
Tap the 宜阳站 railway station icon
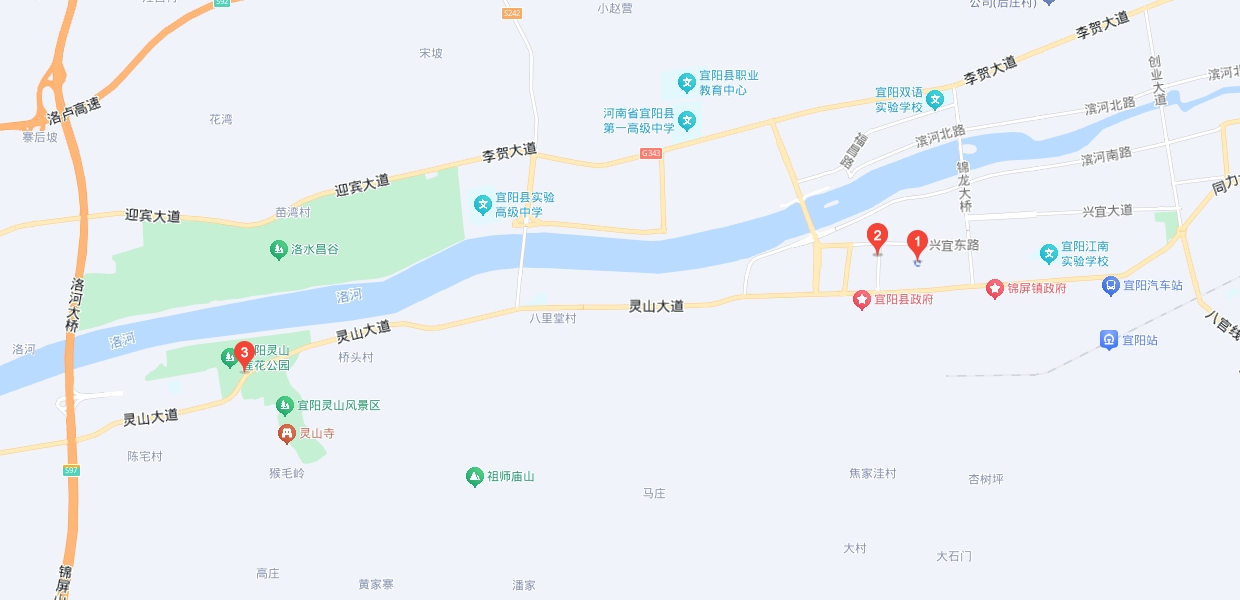(1109, 340)
